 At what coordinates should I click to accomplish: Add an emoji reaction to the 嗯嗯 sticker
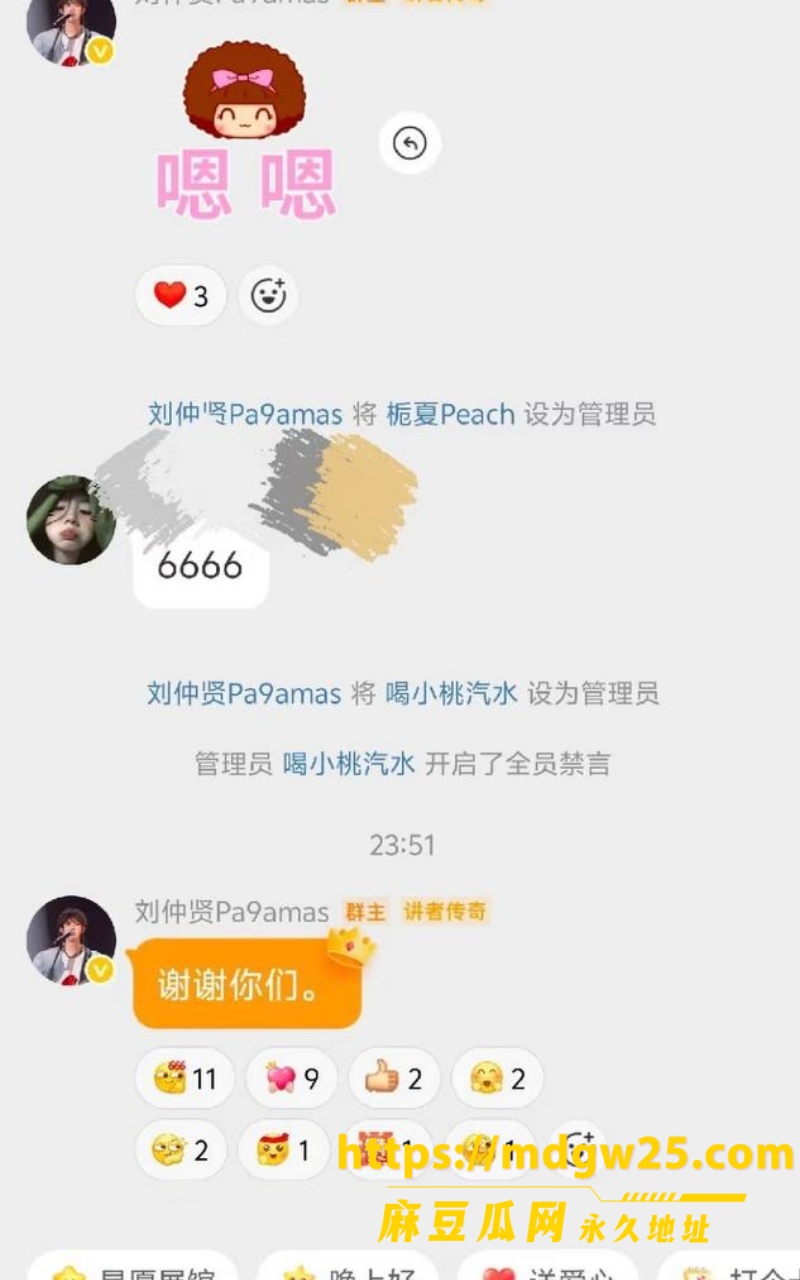pyautogui.click(x=268, y=296)
